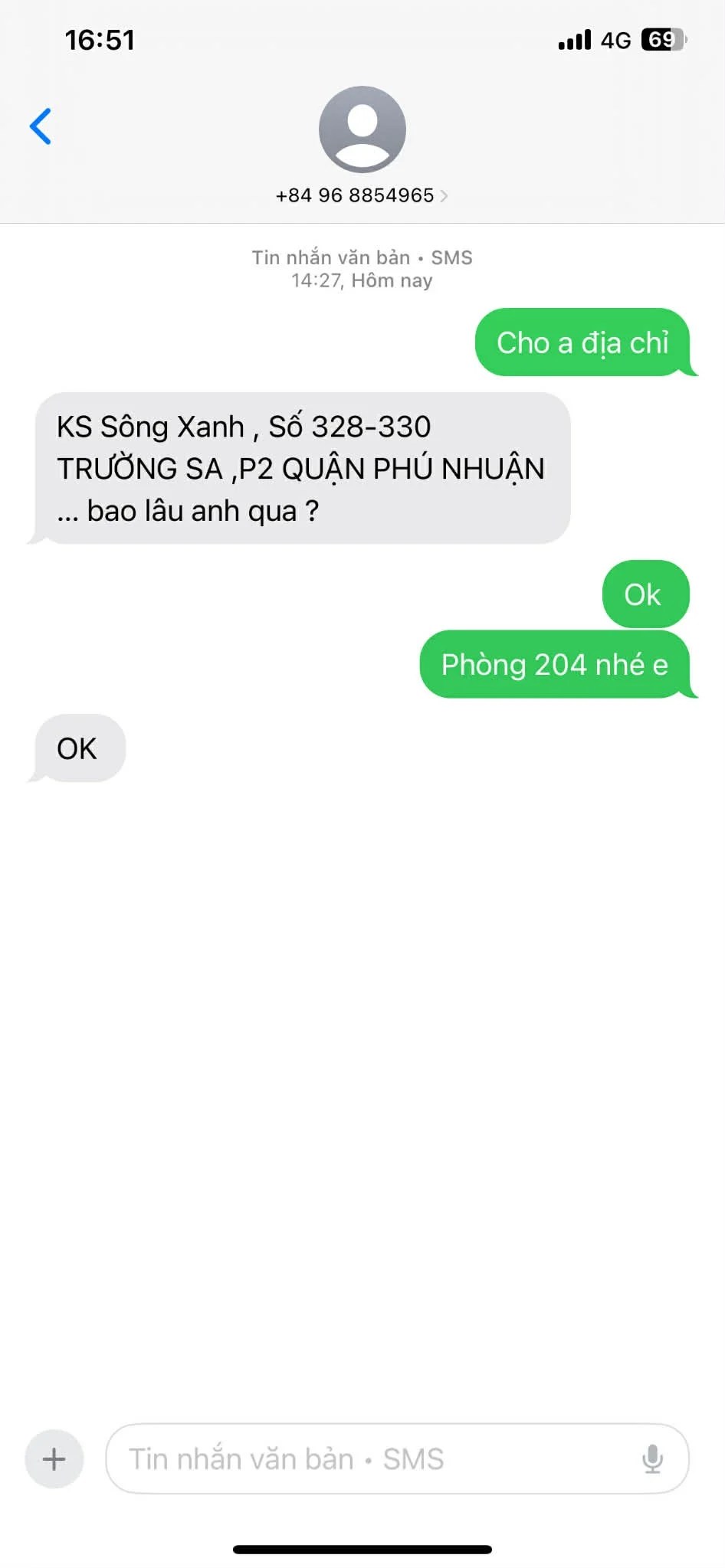Open the plus attachments menu
725x1568 pixels.
coord(54,1458)
